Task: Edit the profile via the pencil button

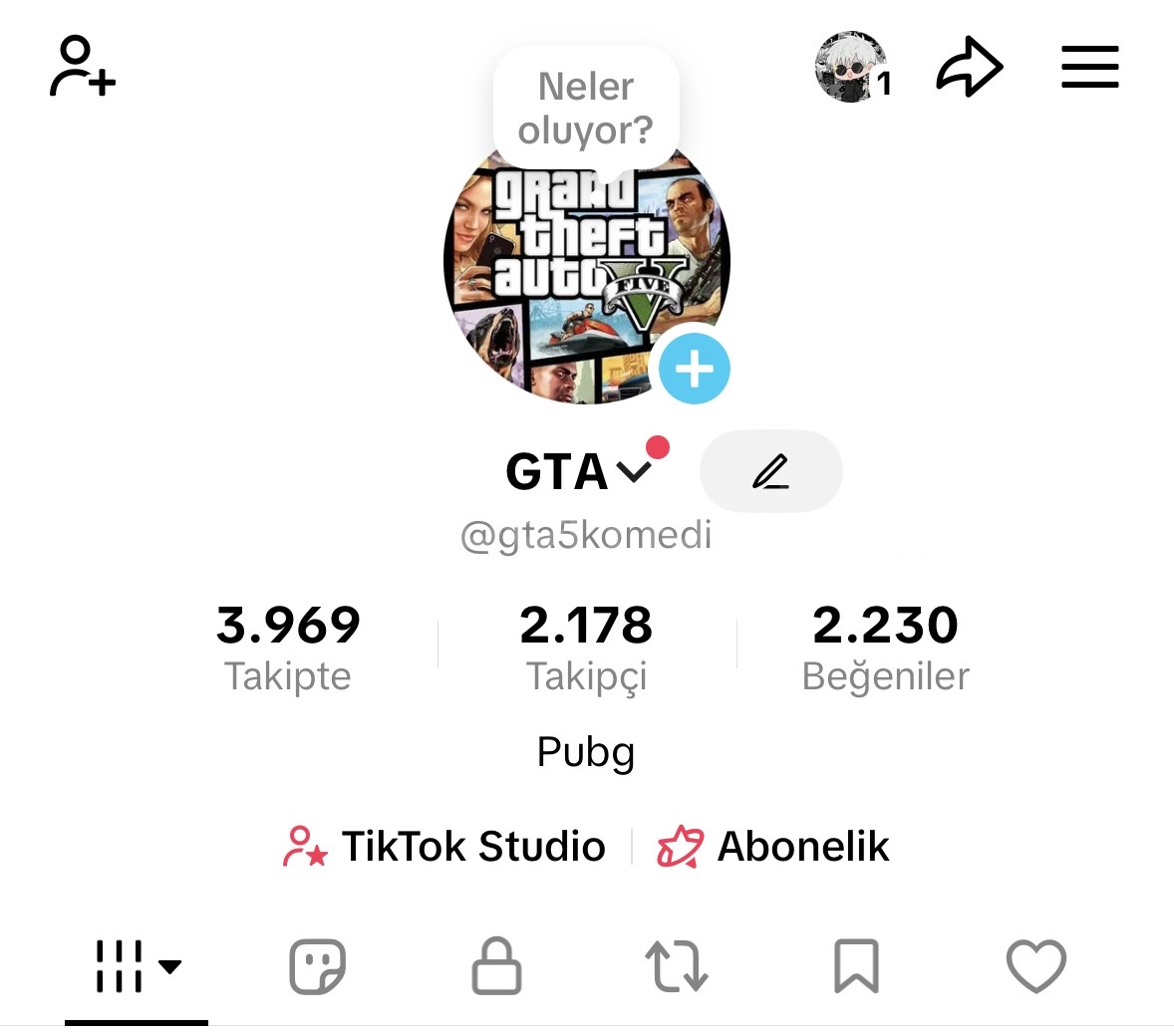Action: point(770,471)
